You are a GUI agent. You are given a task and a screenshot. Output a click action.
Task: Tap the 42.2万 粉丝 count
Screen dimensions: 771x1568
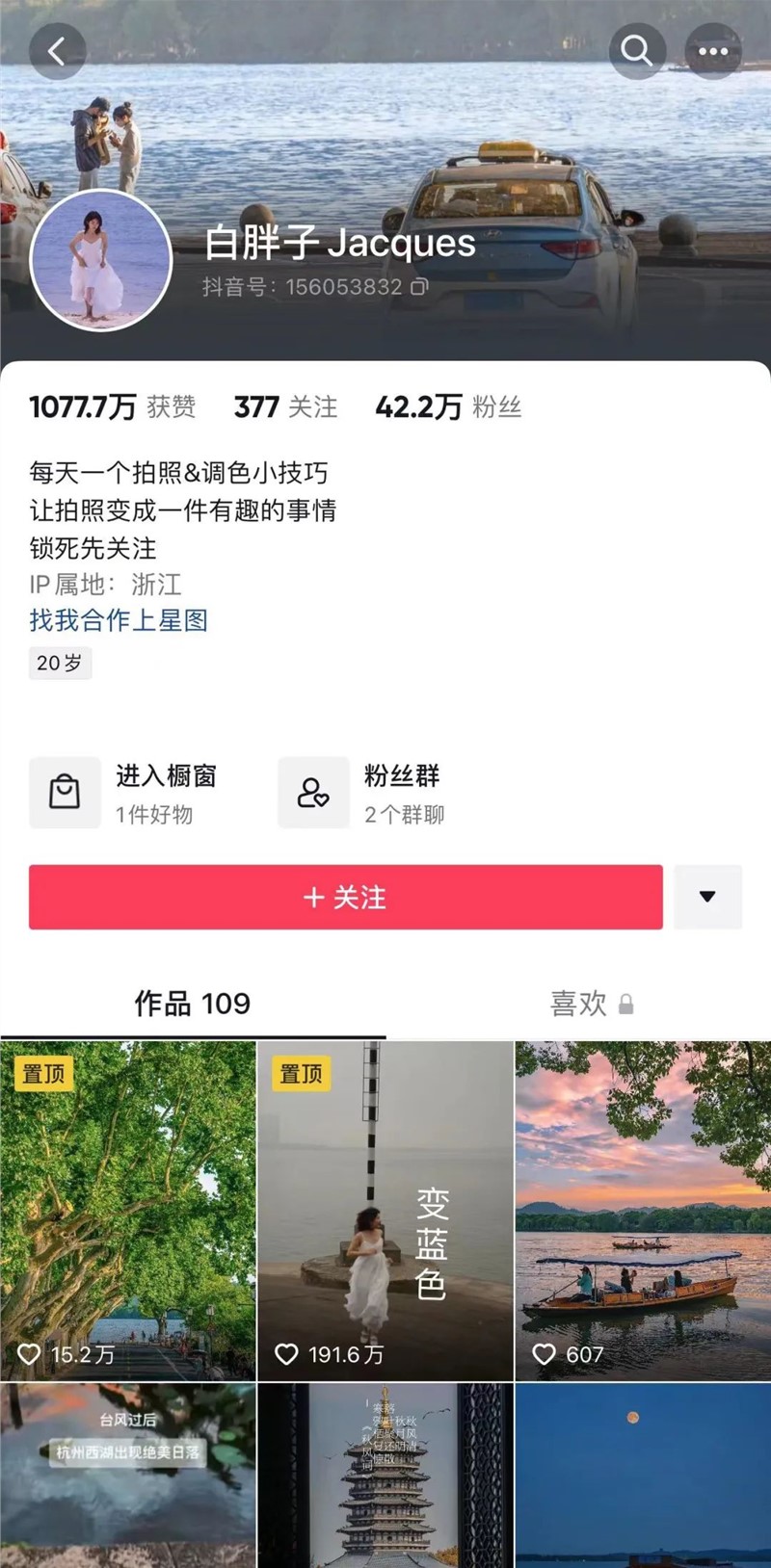coord(451,406)
